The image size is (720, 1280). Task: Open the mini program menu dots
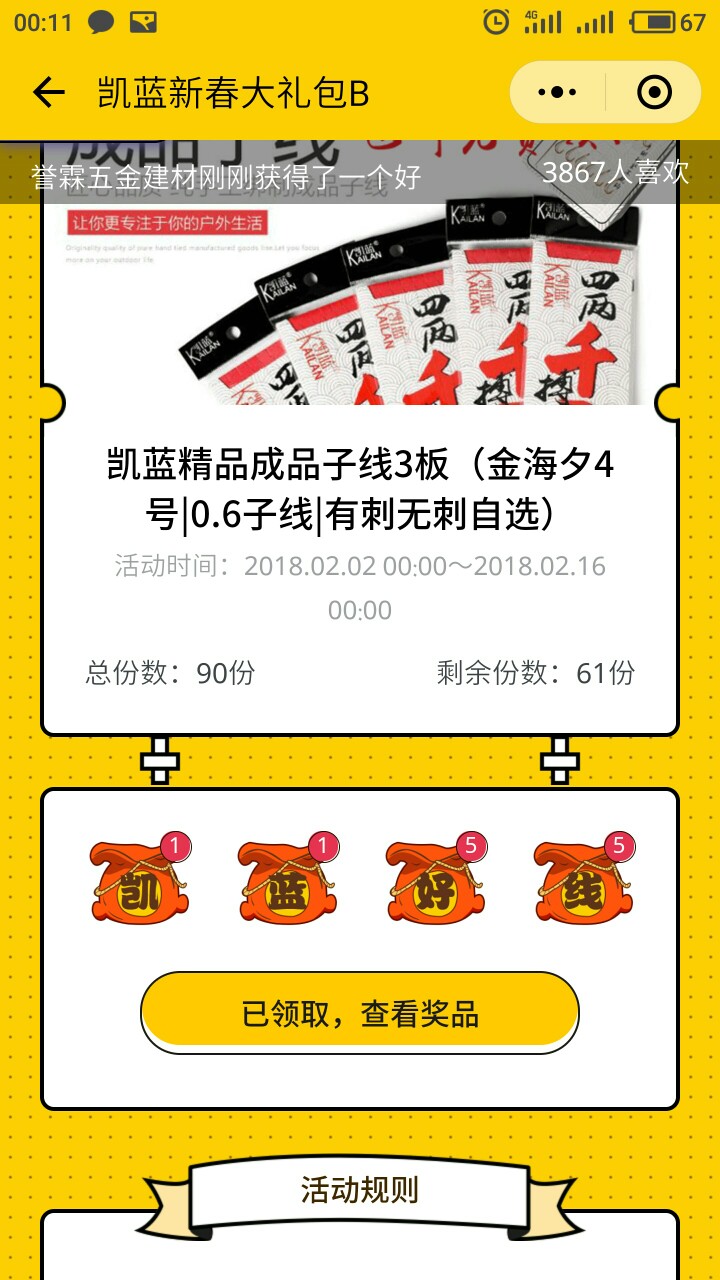[x=557, y=93]
